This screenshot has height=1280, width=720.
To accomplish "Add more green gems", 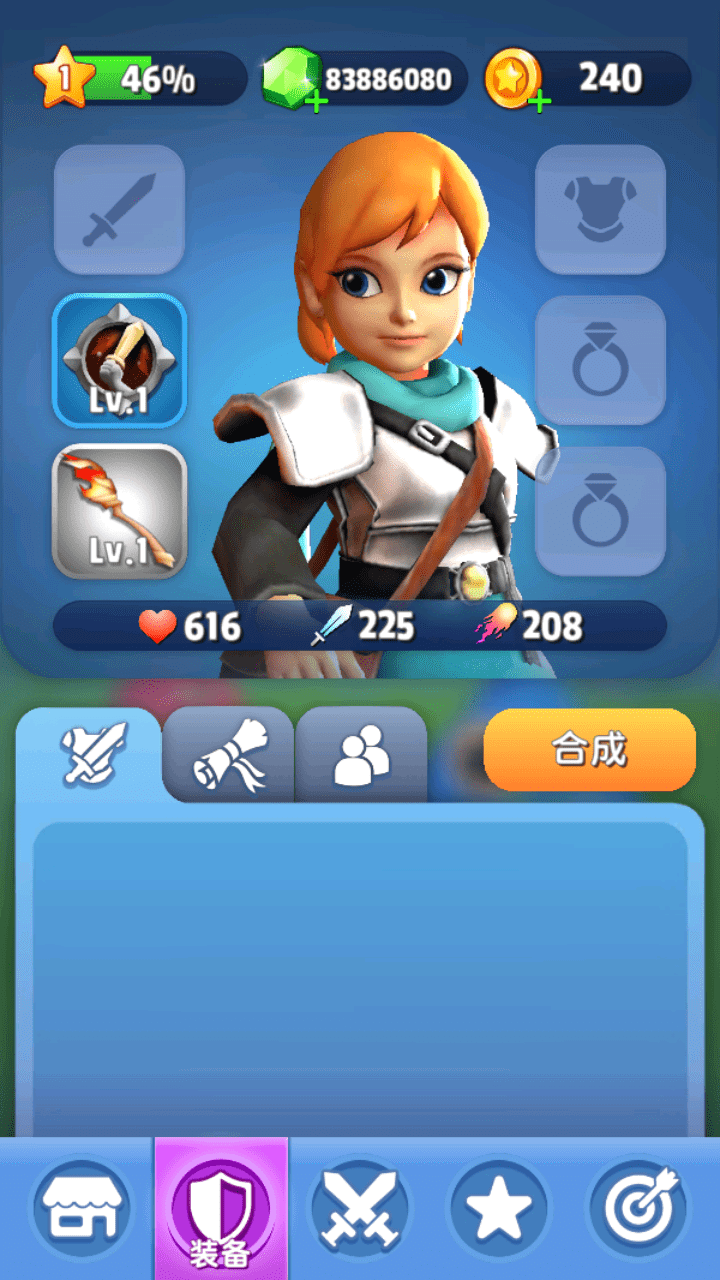I will [316, 101].
